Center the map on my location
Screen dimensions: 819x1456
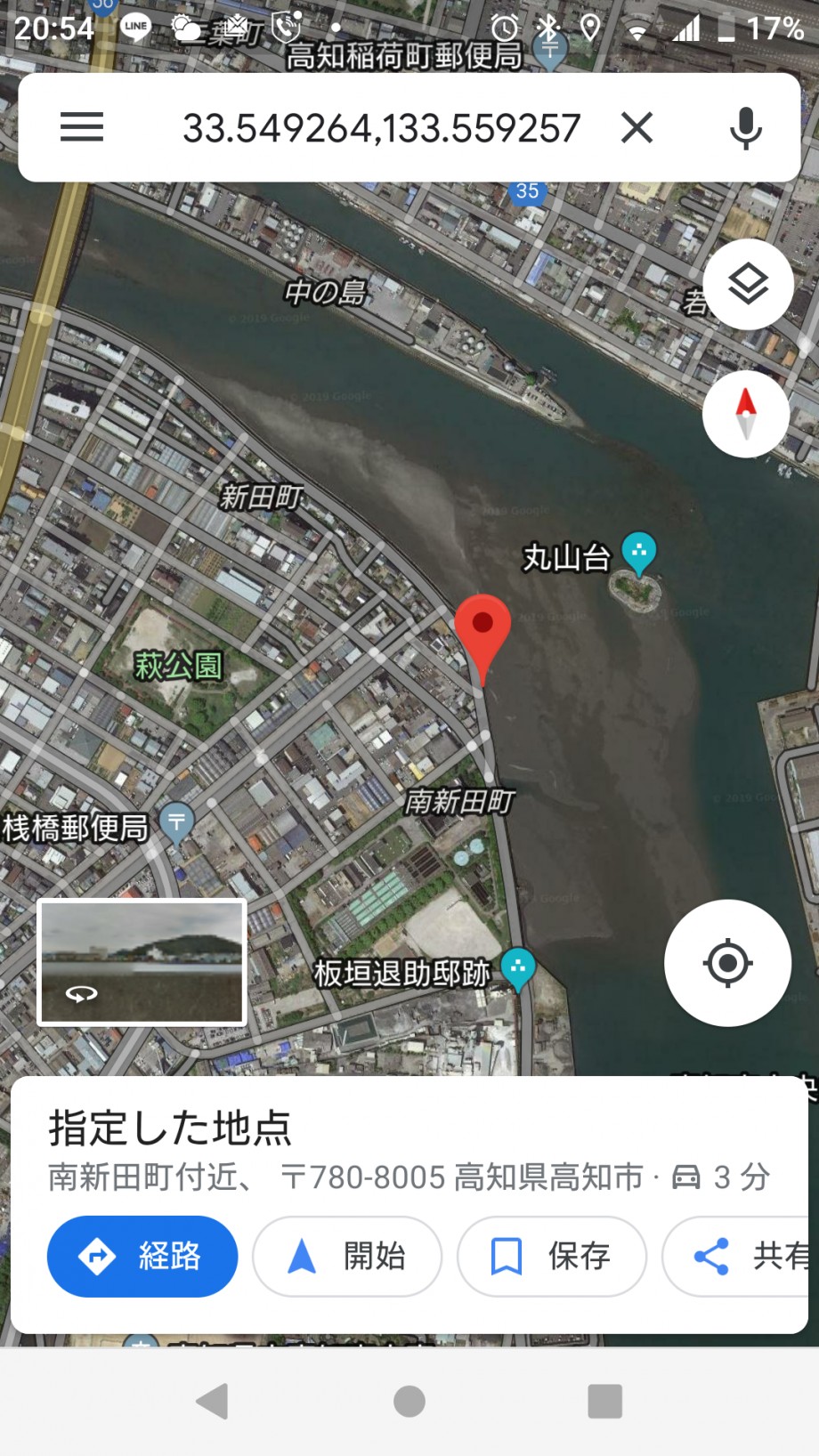pos(727,963)
